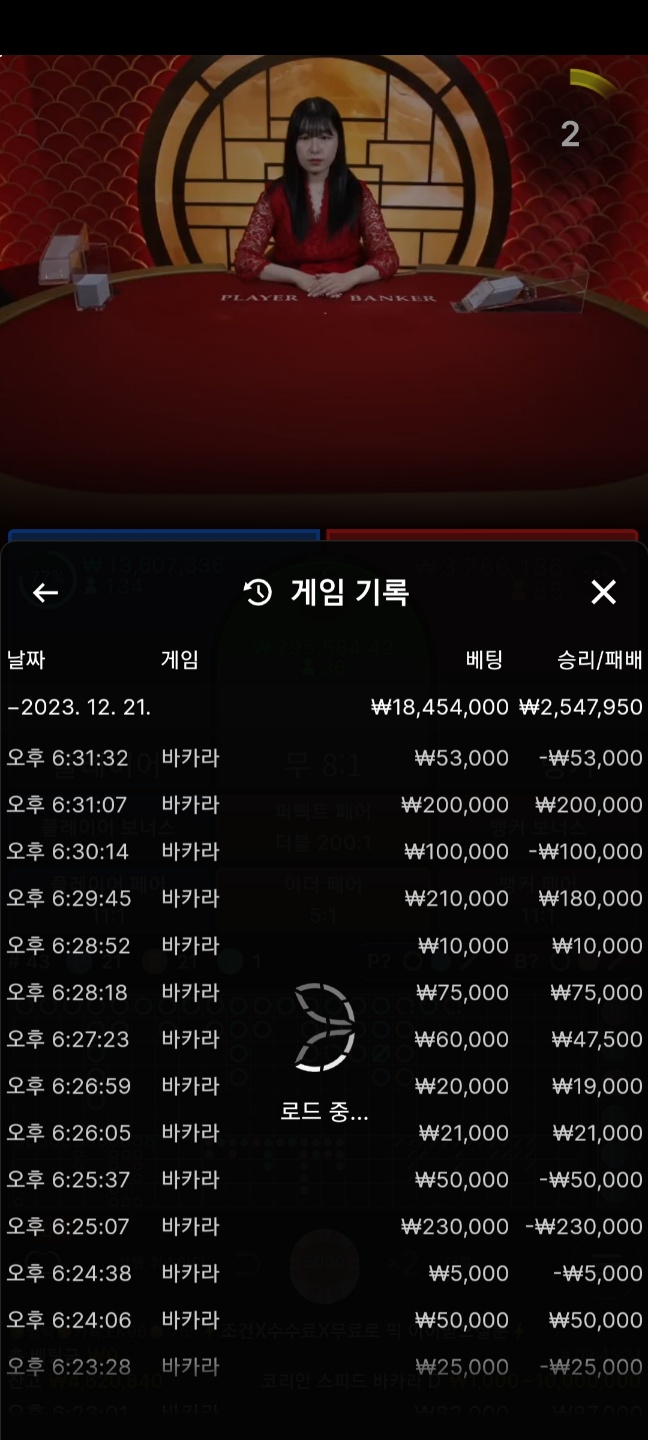
Task: Open the 오후 6:24:38 바카라 record
Action: (x=324, y=1273)
